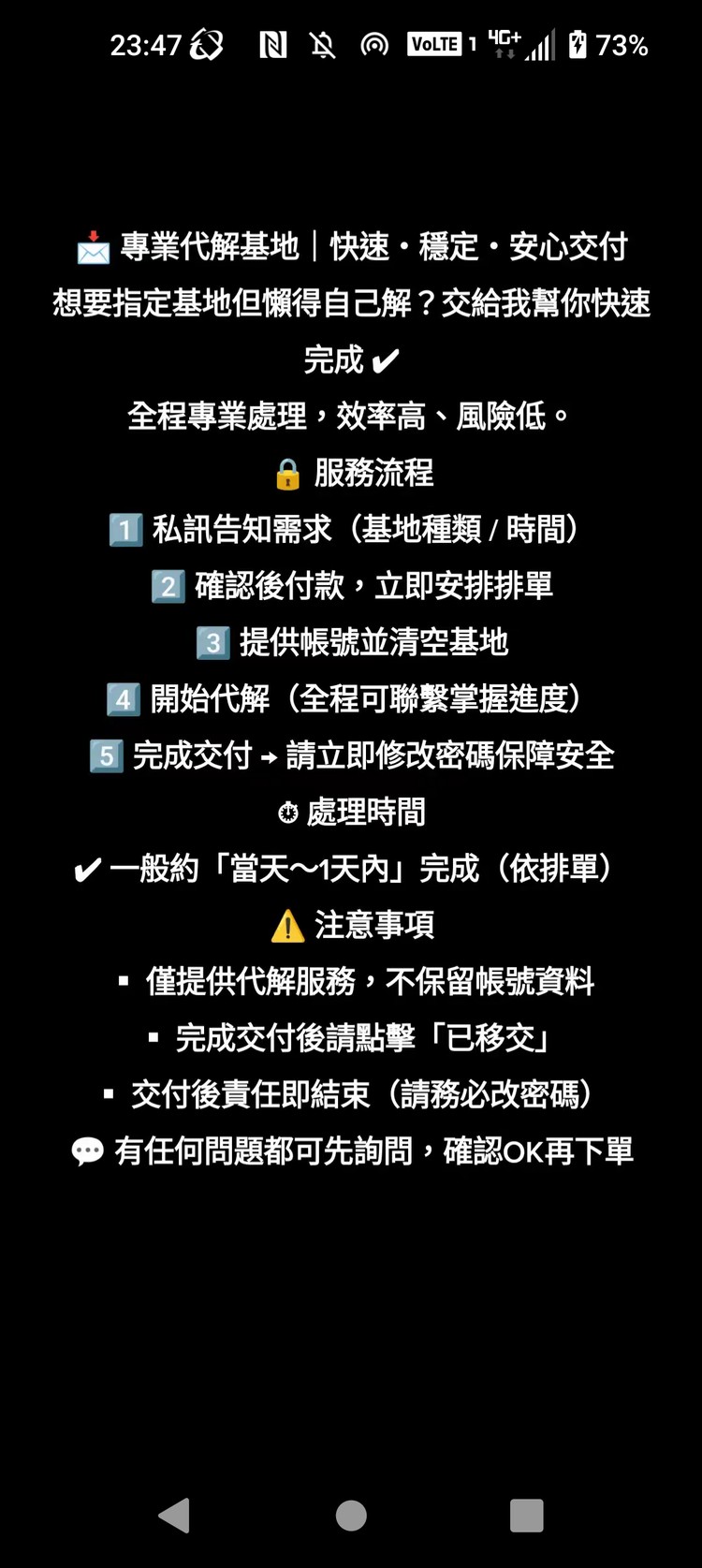This screenshot has width=702, height=1568.
Task: Tap the 23:47 clock in the status bar
Action: click(x=146, y=44)
